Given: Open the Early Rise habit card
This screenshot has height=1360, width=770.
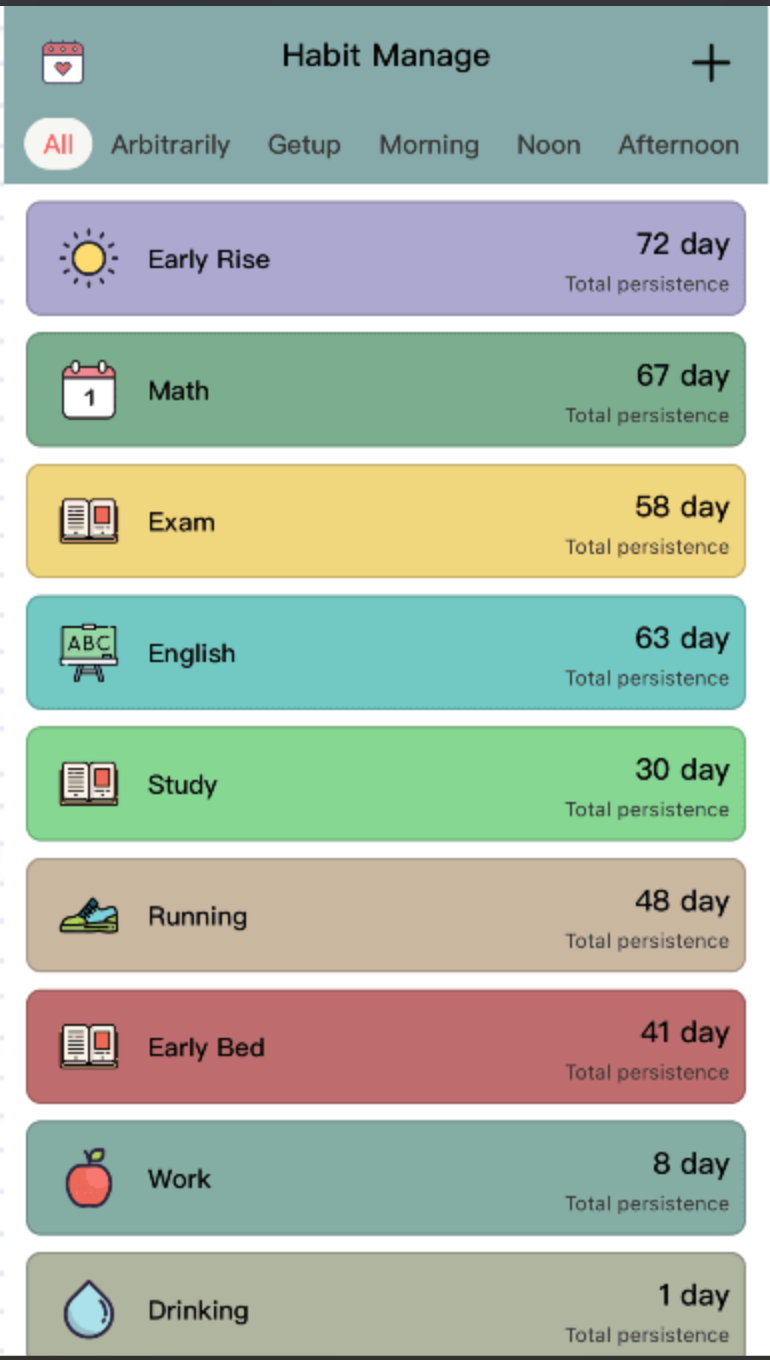Looking at the screenshot, I should tap(385, 259).
